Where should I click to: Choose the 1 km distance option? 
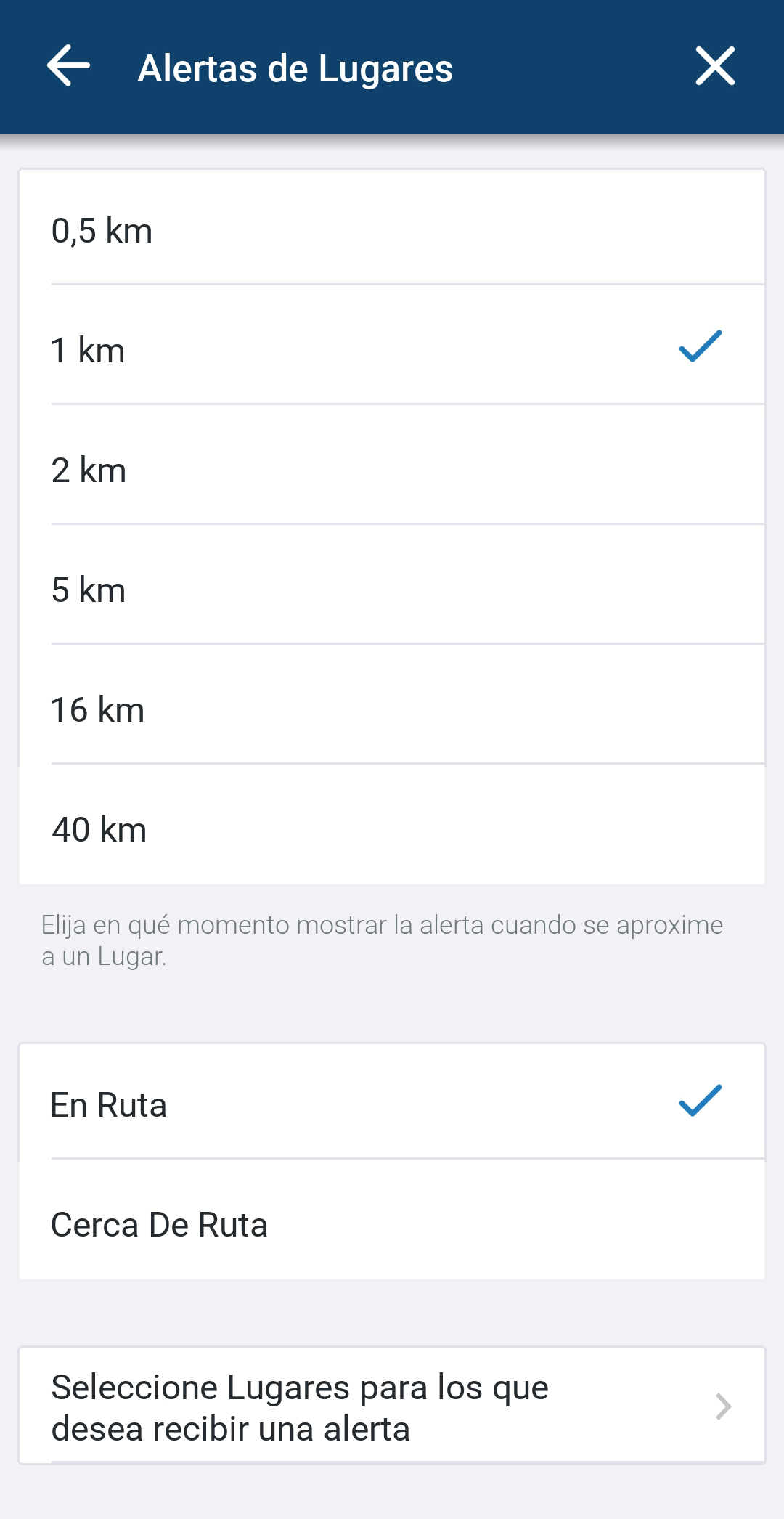pos(392,349)
